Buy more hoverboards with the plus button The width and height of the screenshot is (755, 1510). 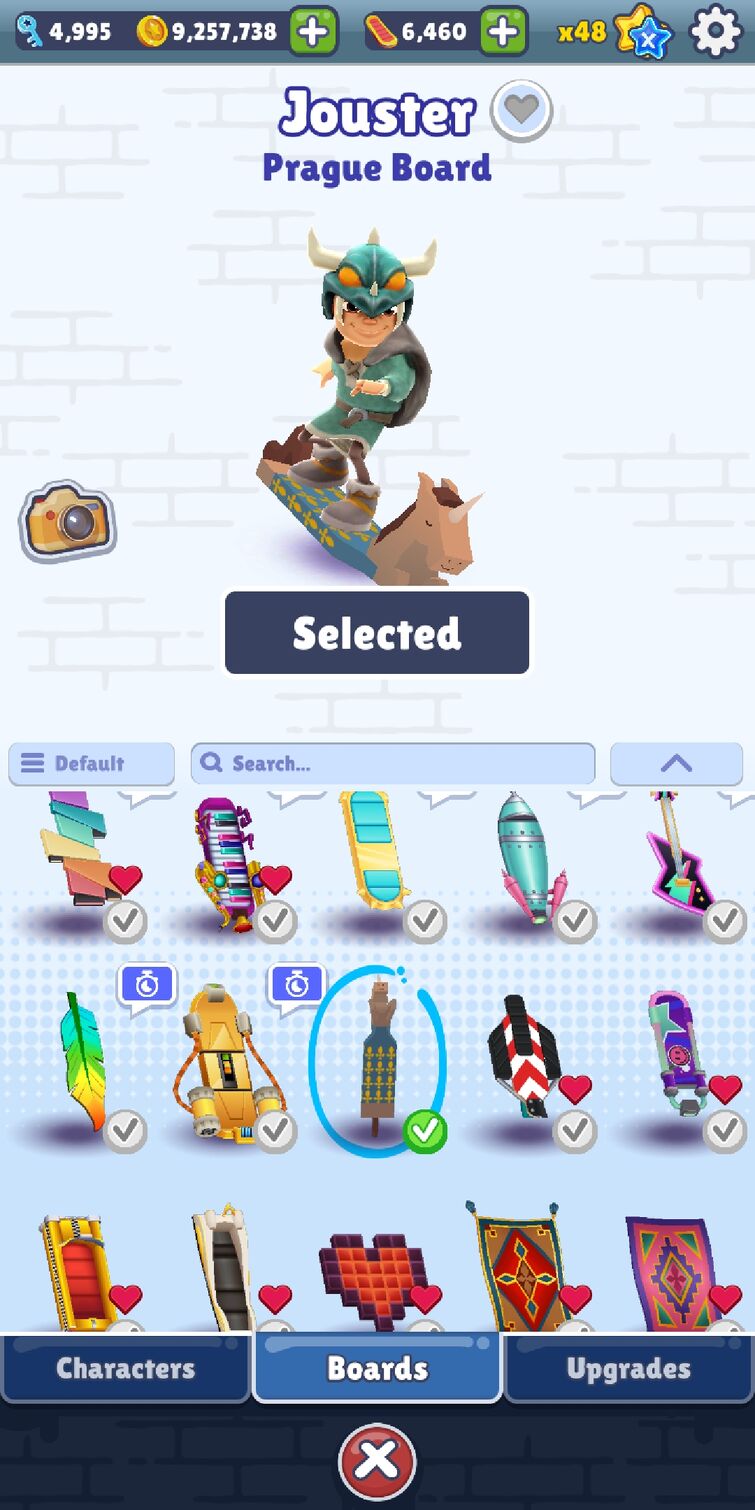(x=503, y=32)
